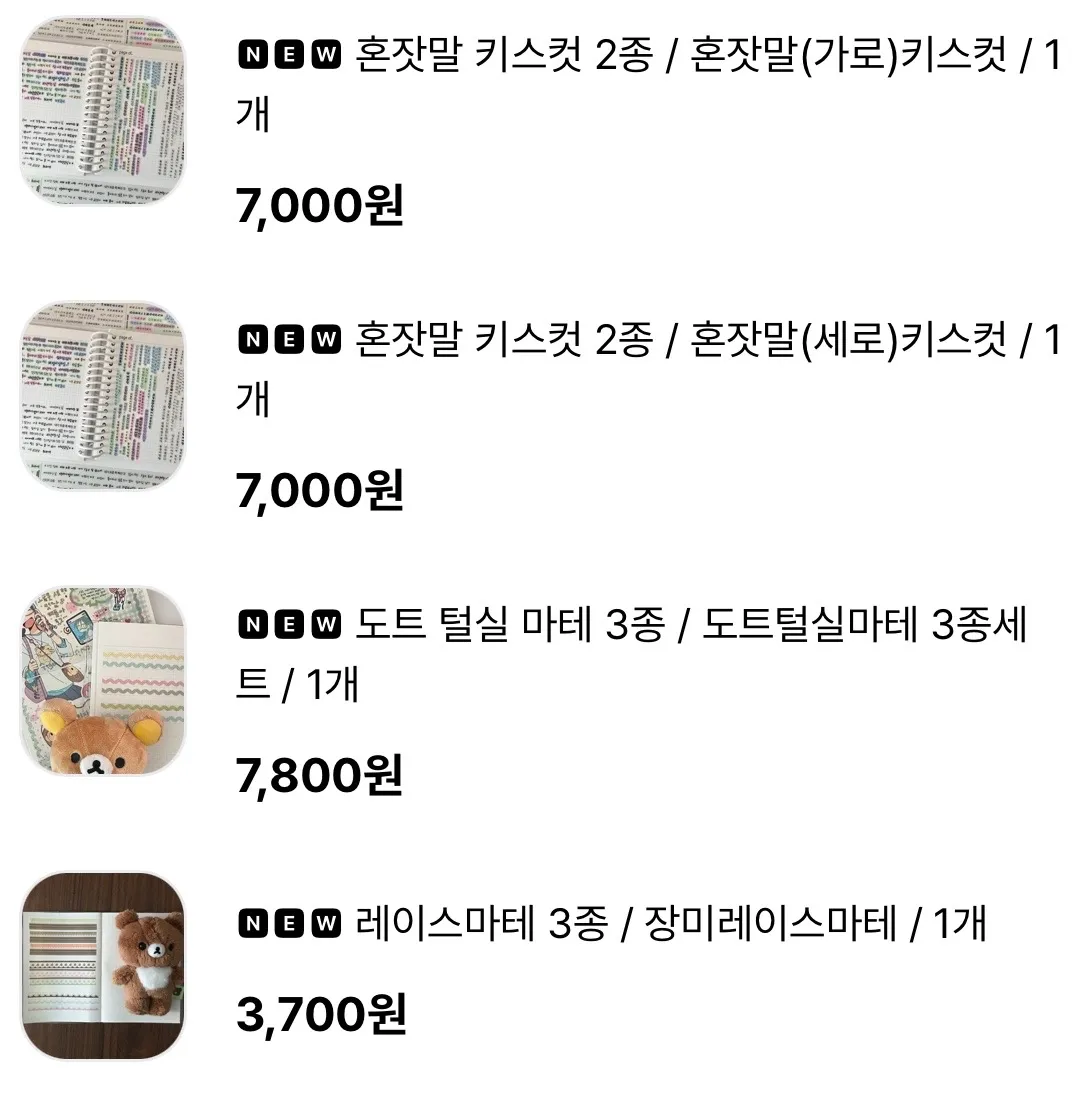The width and height of the screenshot is (1087, 1094).
Task: Click the first spiral notebook product thumbnail
Action: point(104,110)
